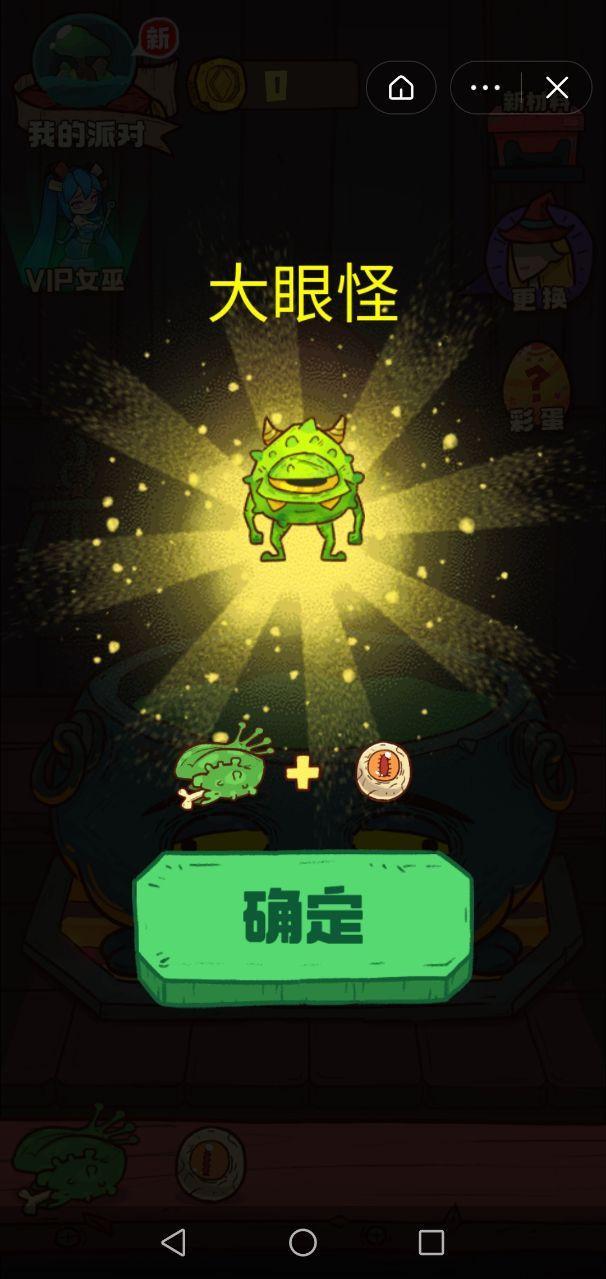Tap the system back button
Image resolution: width=606 pixels, height=1279 pixels.
tap(174, 1242)
